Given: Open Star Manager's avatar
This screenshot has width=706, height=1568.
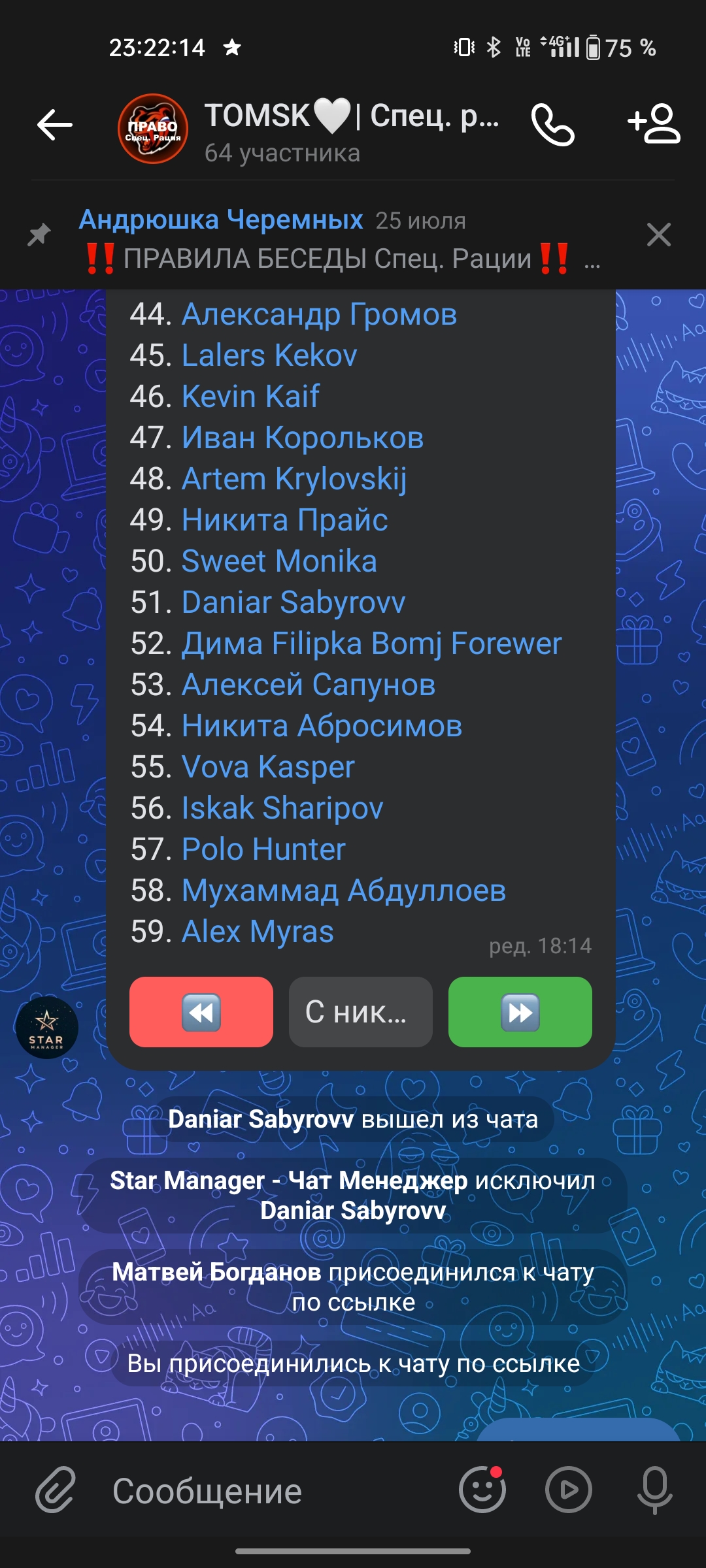Looking at the screenshot, I should (x=47, y=1028).
